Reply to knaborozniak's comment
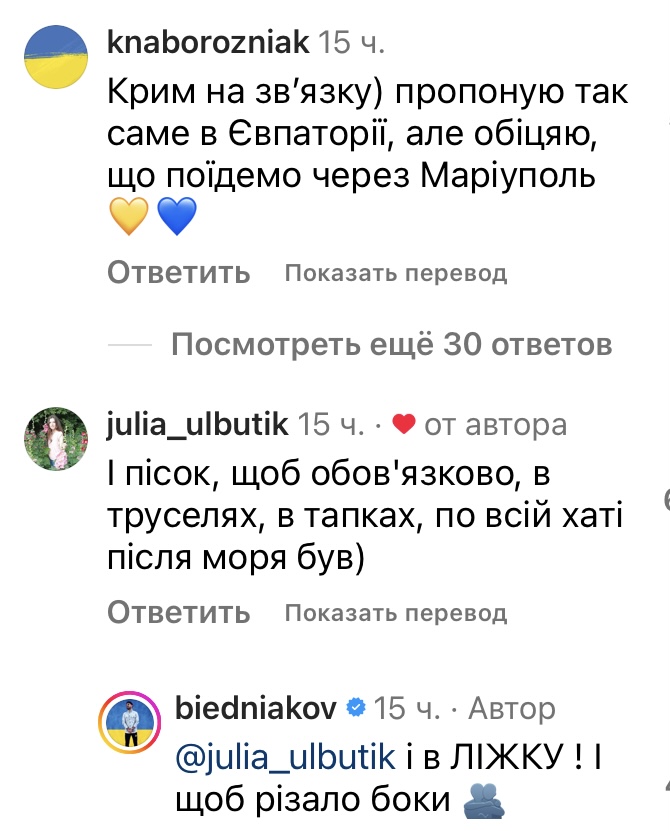 coord(178,273)
